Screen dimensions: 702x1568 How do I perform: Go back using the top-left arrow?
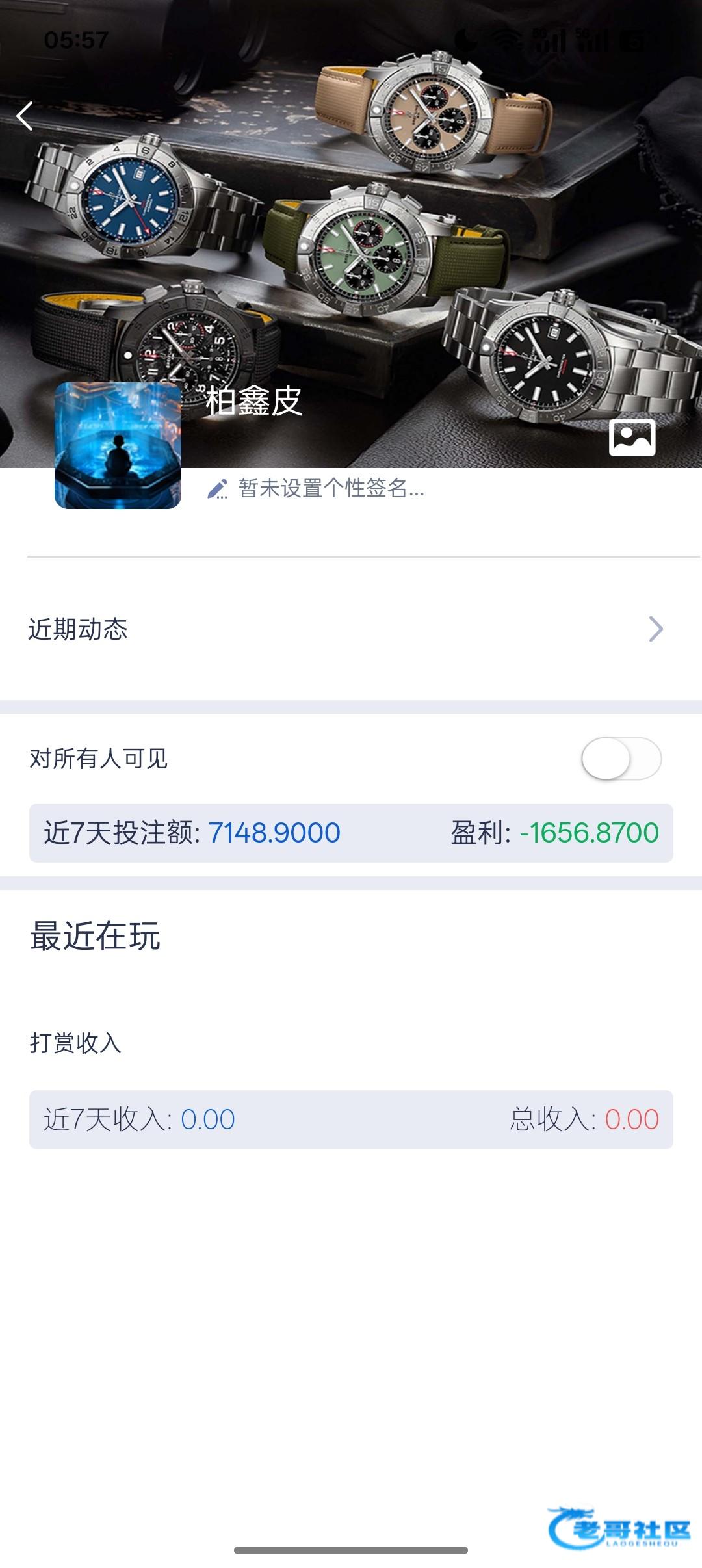pos(25,116)
